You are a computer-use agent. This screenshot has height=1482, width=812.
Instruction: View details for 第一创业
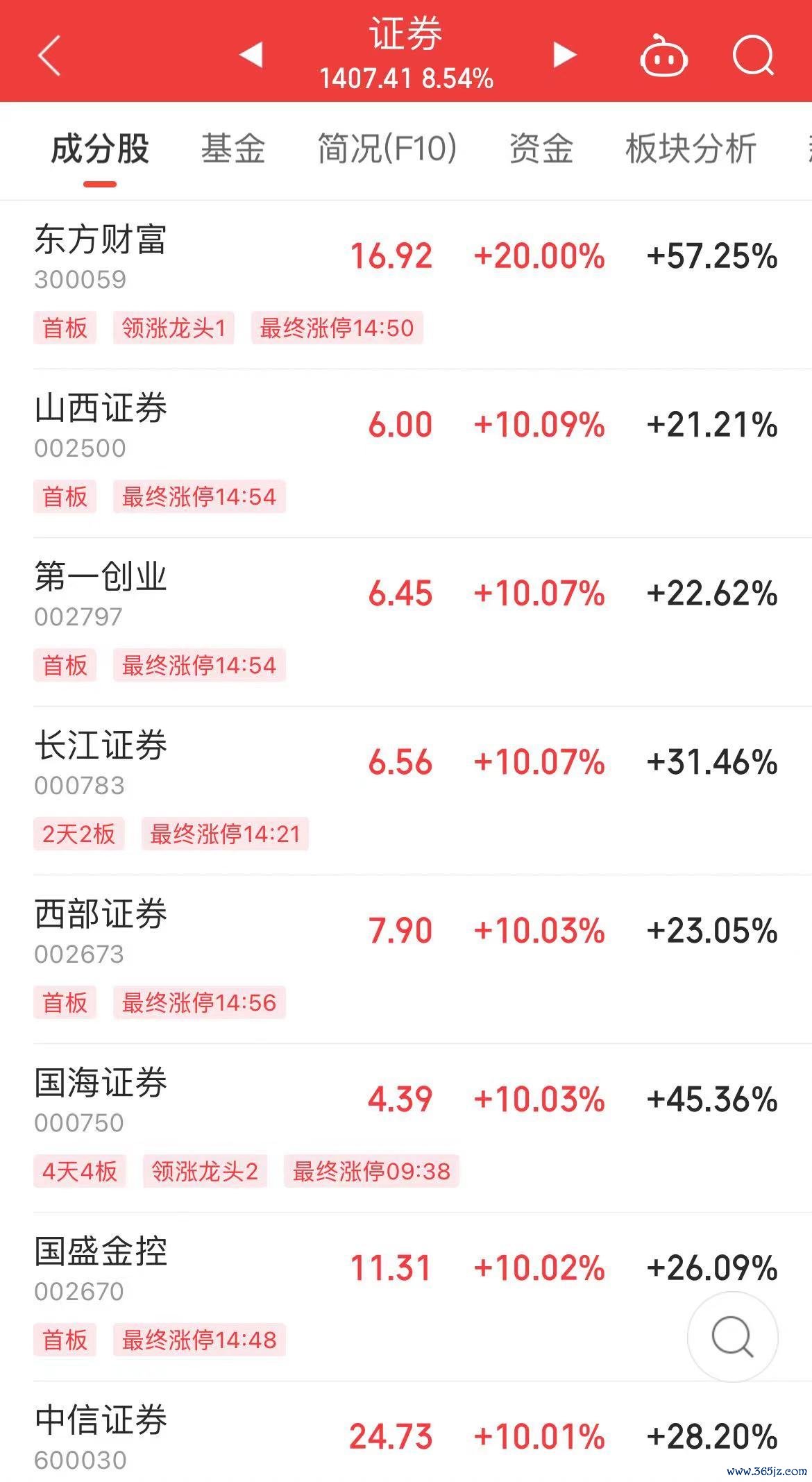tap(406, 595)
